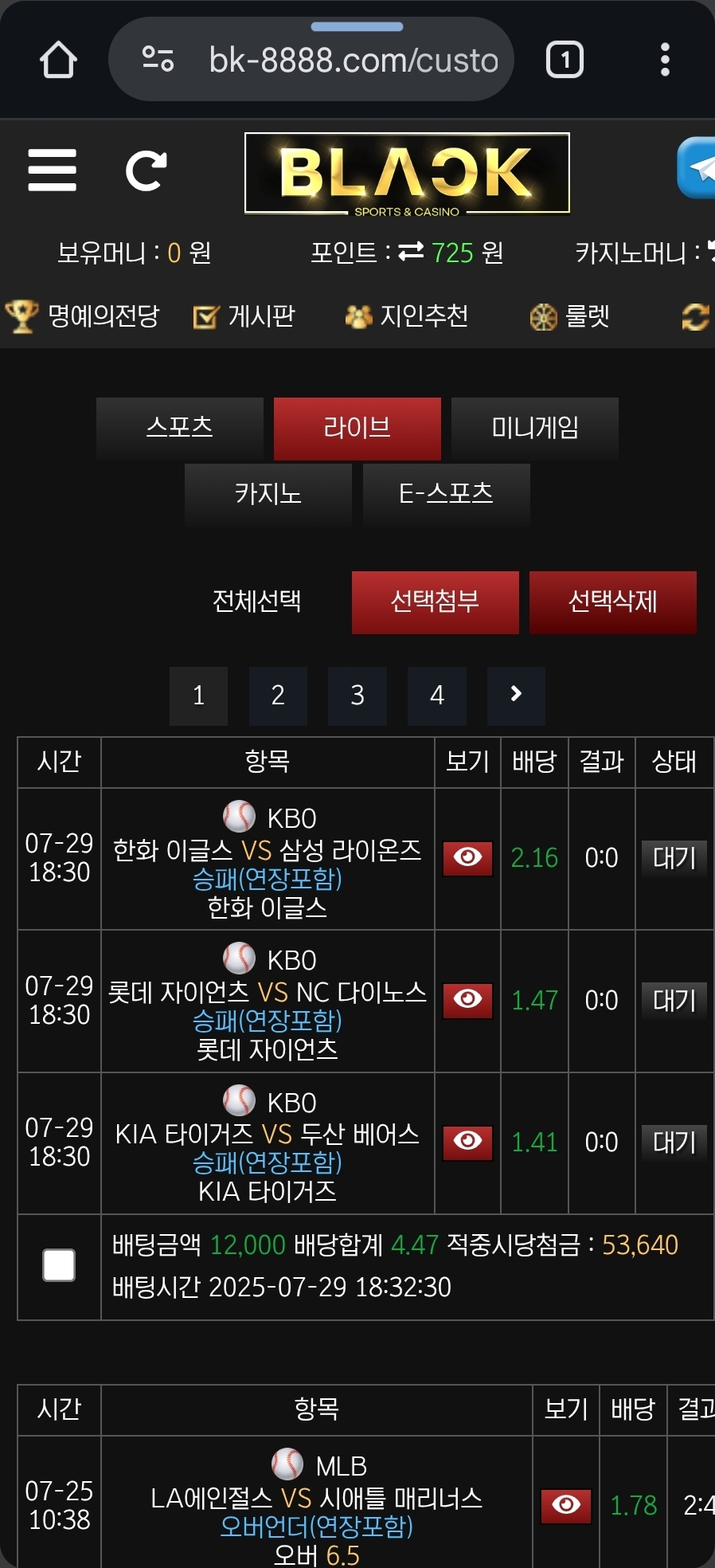Go to 게시판 board
Image resolution: width=715 pixels, height=1568 pixels.
pos(244,316)
